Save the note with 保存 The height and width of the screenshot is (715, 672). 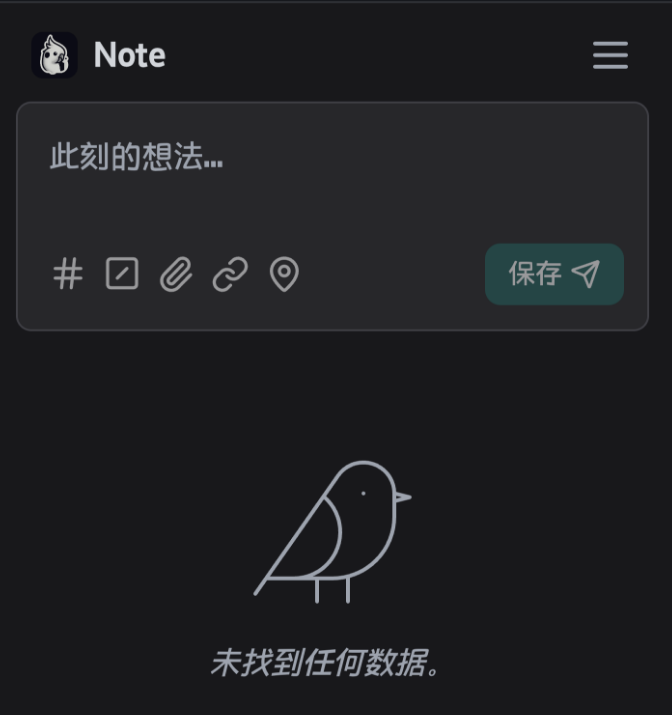pyautogui.click(x=554, y=274)
